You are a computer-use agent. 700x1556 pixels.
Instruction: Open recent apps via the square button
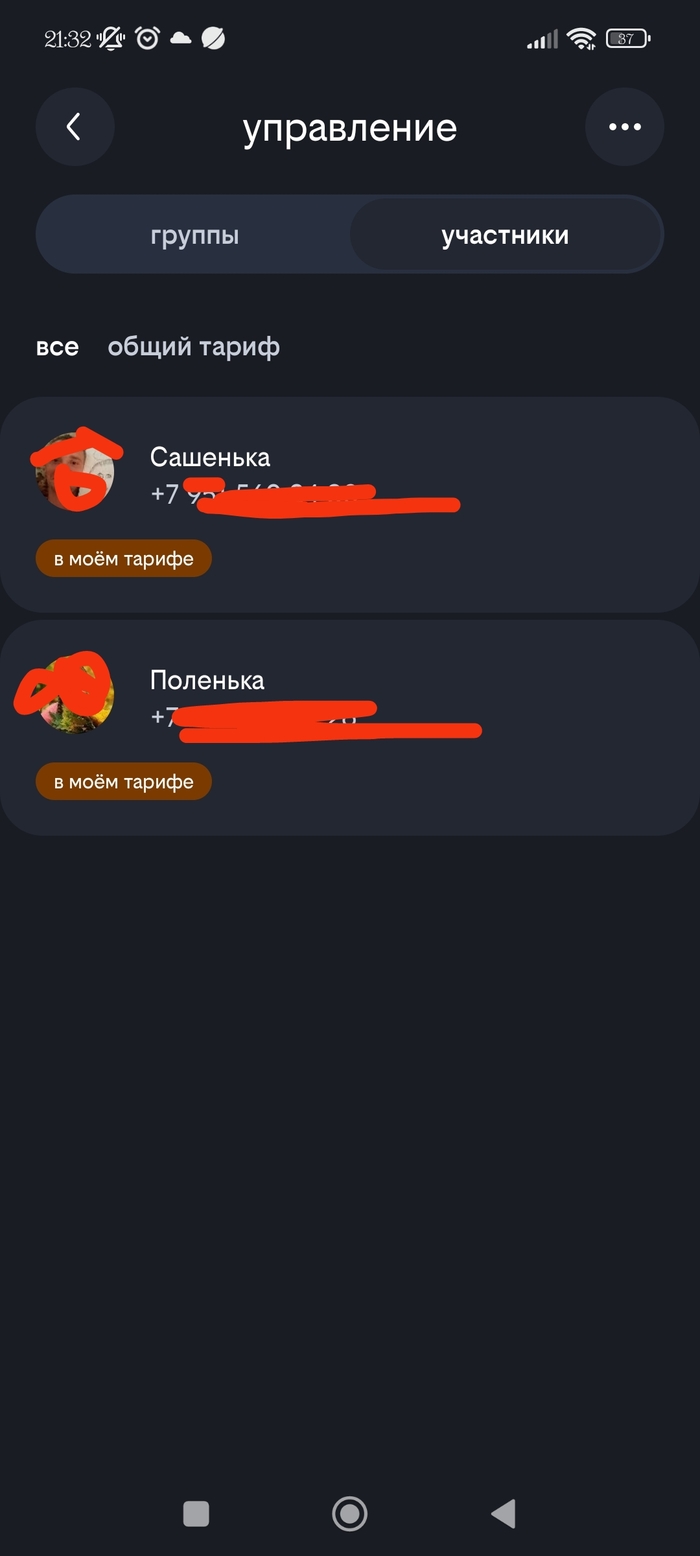click(196, 1513)
